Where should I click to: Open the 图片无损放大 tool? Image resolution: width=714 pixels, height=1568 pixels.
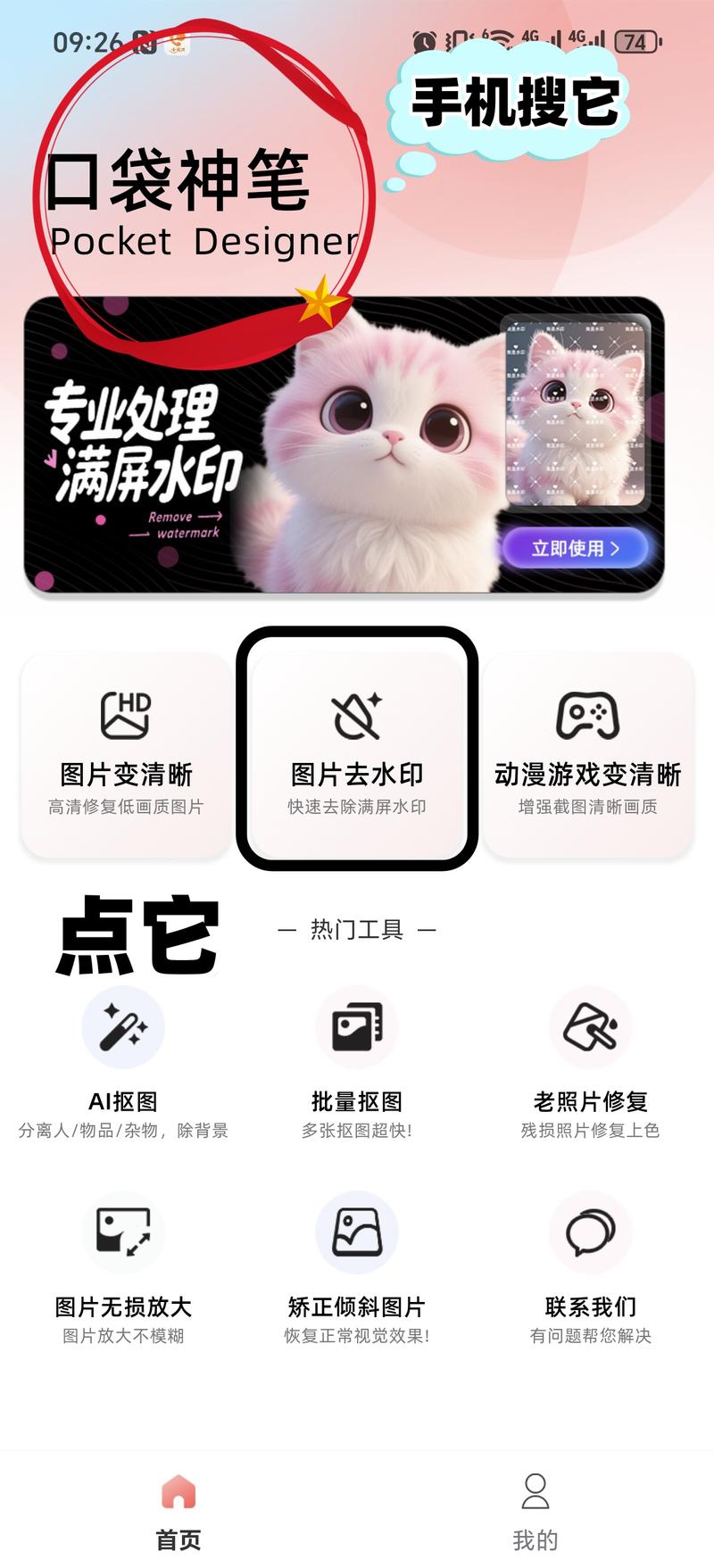coord(123,1265)
